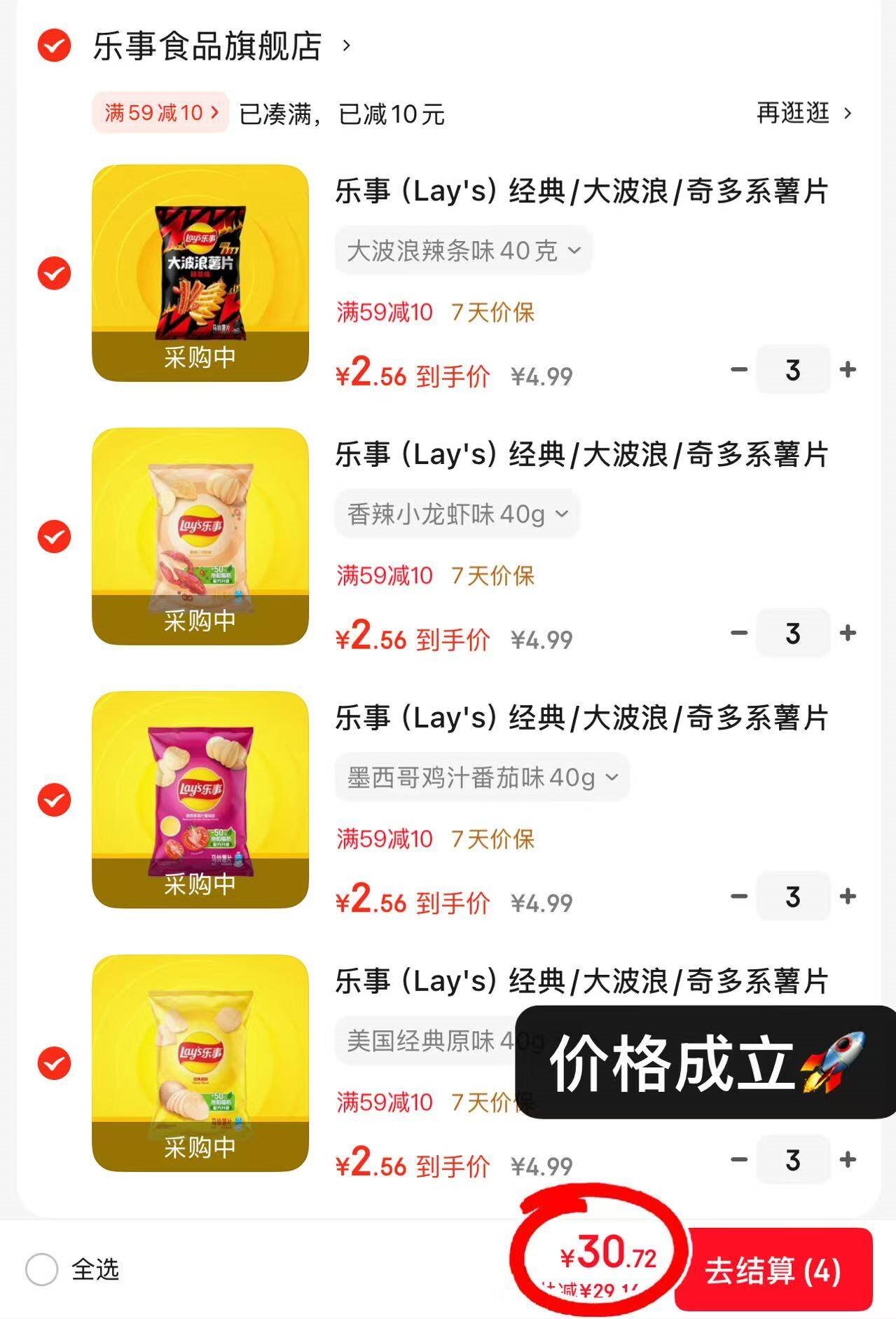
Task: Deselect the 大波浪辣条味 chips item
Action: (x=54, y=273)
